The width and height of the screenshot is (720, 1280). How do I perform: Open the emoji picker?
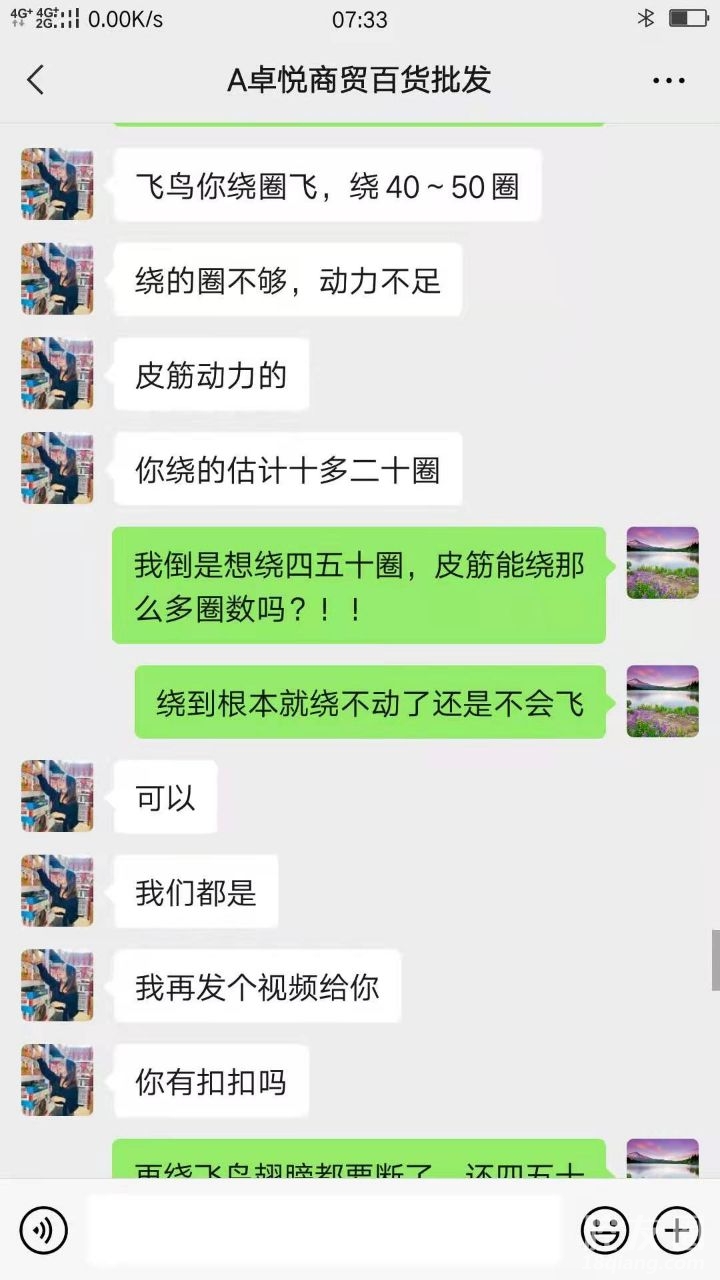click(x=605, y=1229)
